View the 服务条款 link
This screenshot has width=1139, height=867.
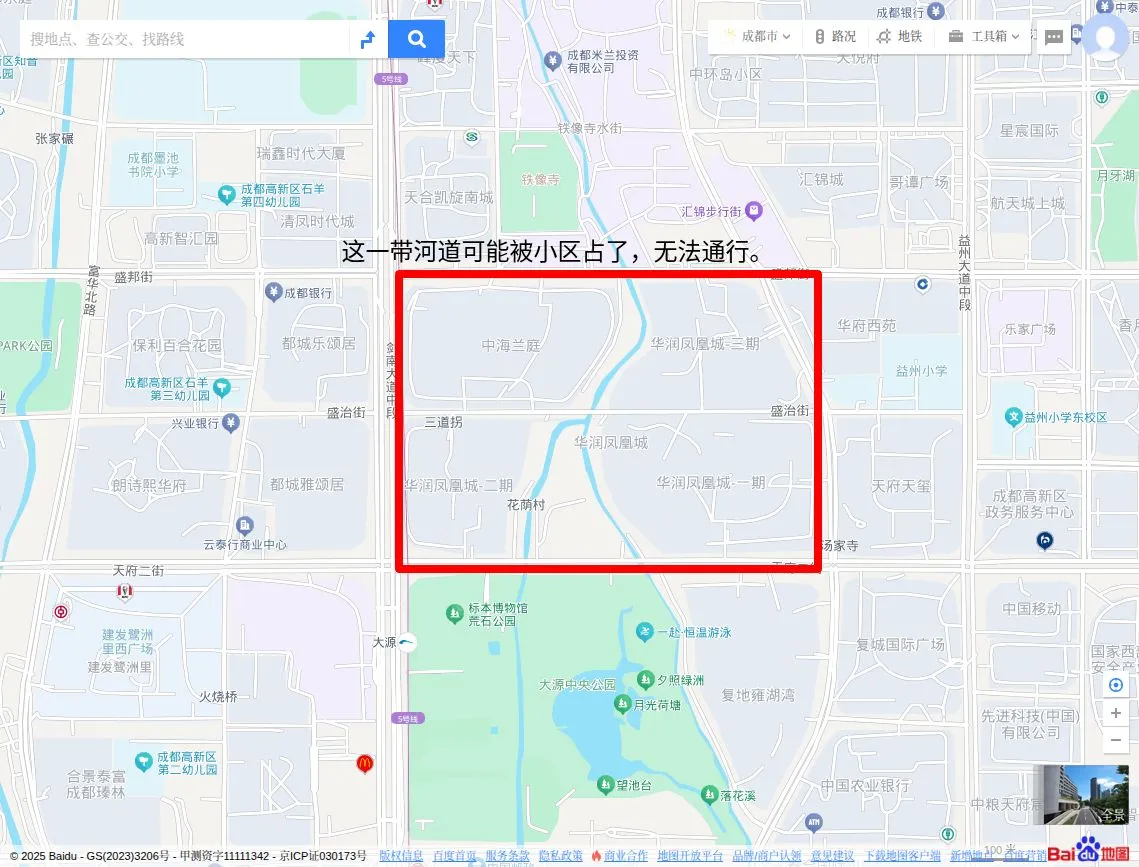click(508, 856)
